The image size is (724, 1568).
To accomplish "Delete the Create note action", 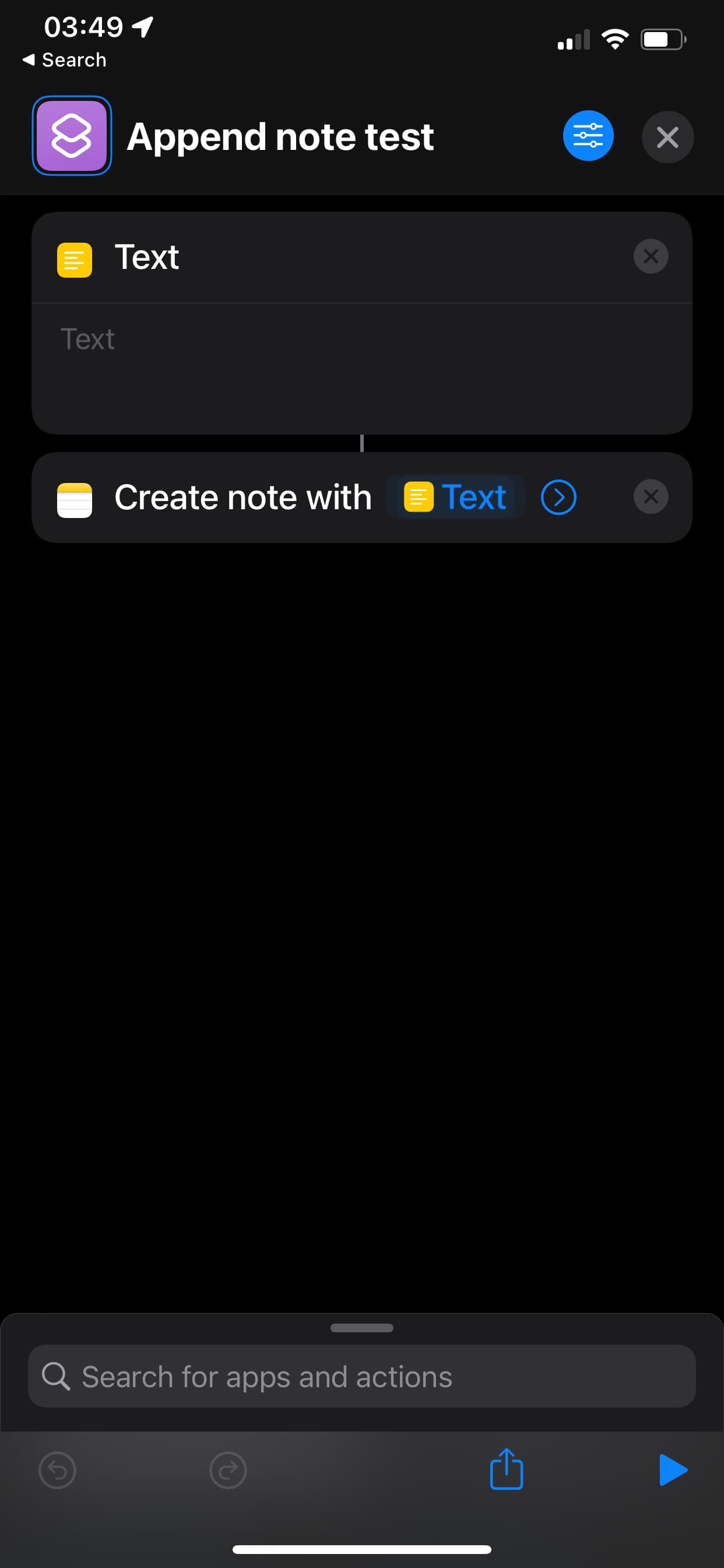I will tap(651, 496).
